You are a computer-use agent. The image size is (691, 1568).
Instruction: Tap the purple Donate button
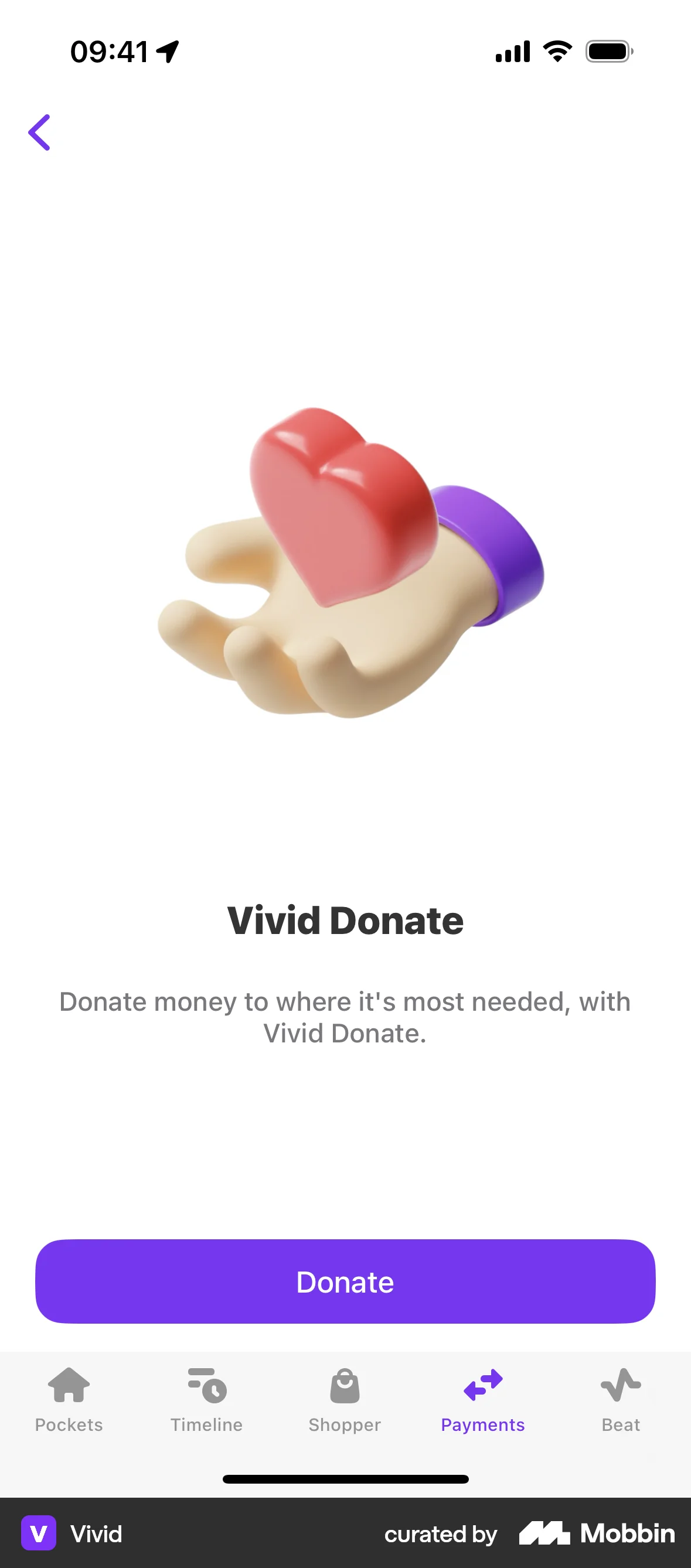(345, 1281)
